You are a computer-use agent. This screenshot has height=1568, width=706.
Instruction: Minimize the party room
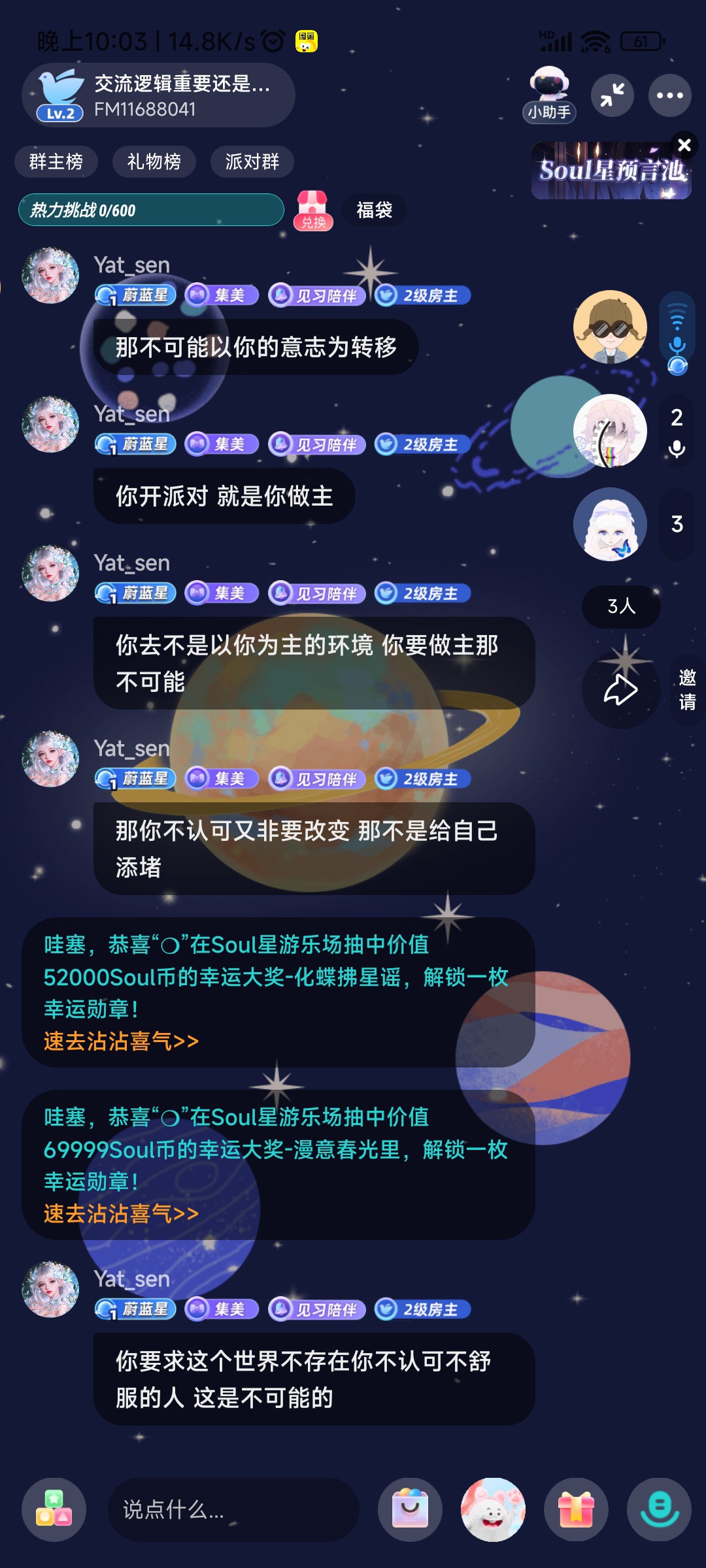click(613, 95)
